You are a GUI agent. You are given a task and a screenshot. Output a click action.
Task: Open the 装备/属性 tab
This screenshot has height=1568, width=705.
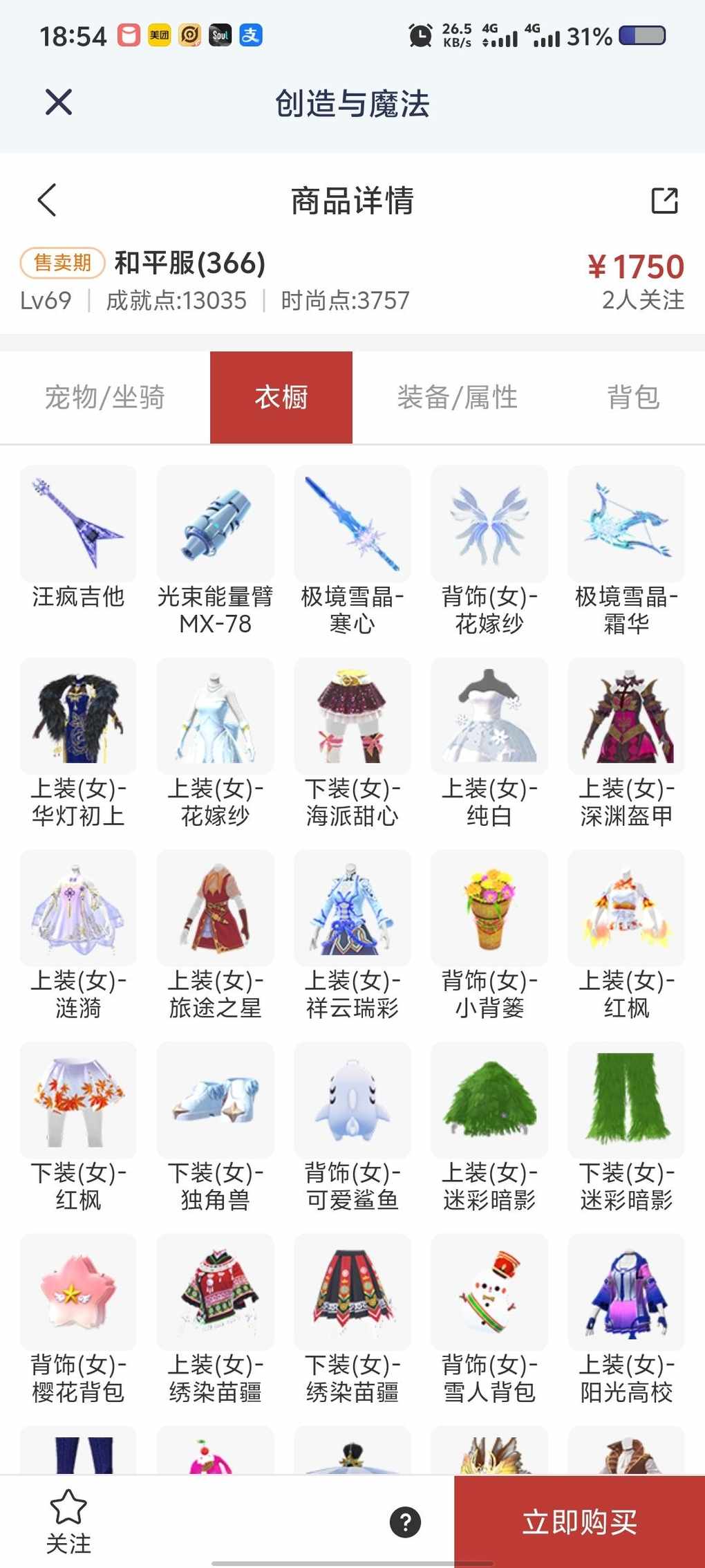[458, 398]
